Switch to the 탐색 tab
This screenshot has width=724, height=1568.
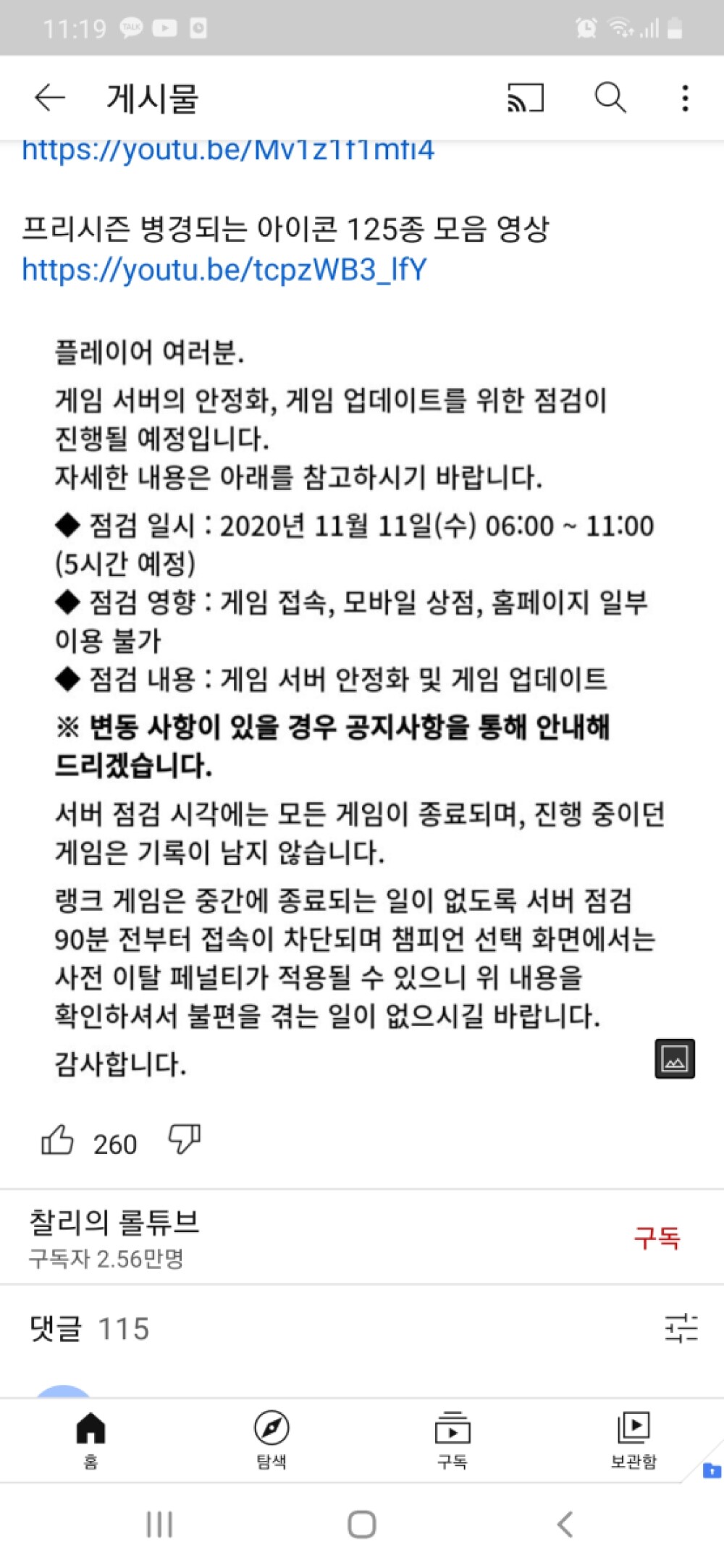[271, 1439]
